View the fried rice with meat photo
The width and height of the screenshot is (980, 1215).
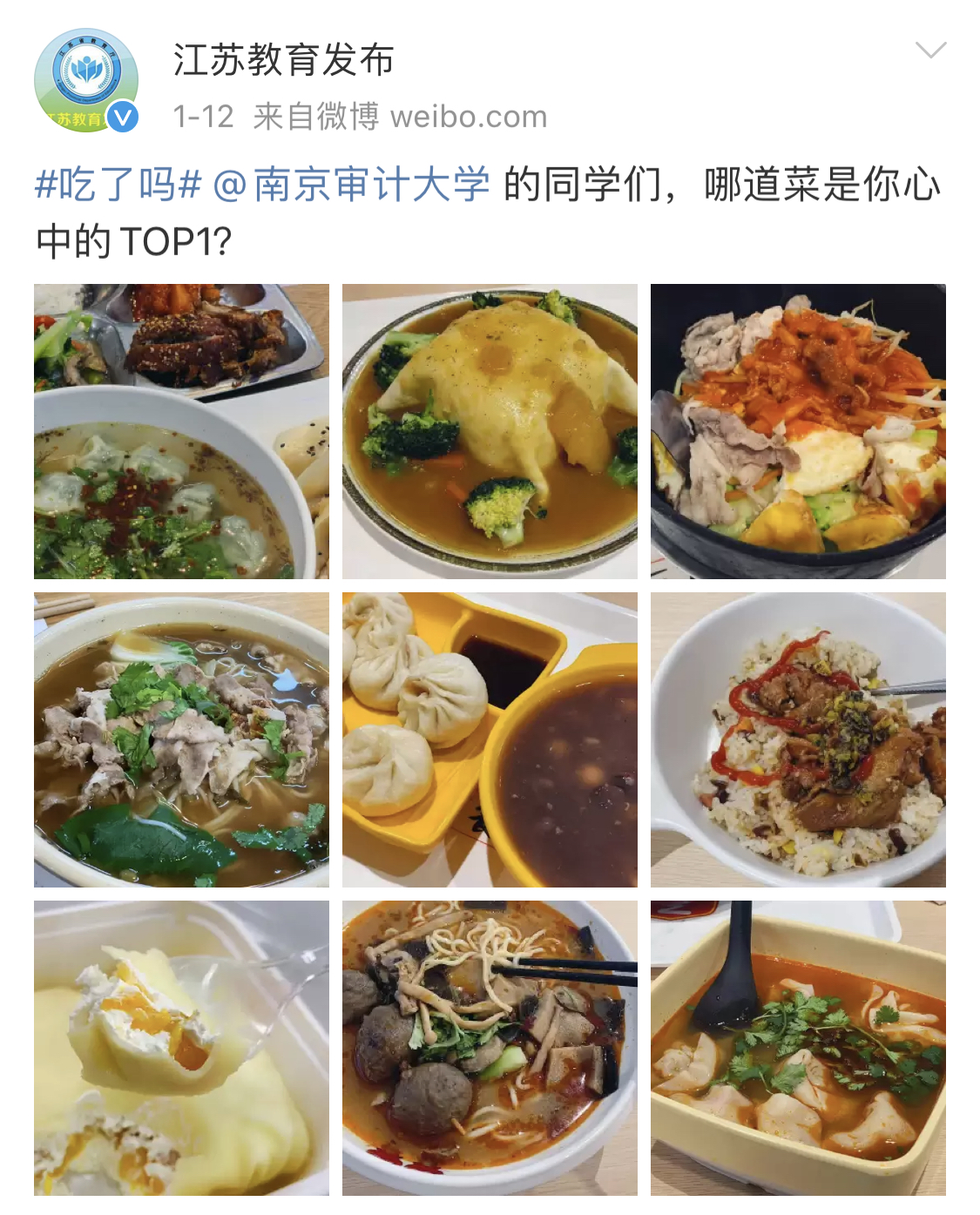(798, 739)
